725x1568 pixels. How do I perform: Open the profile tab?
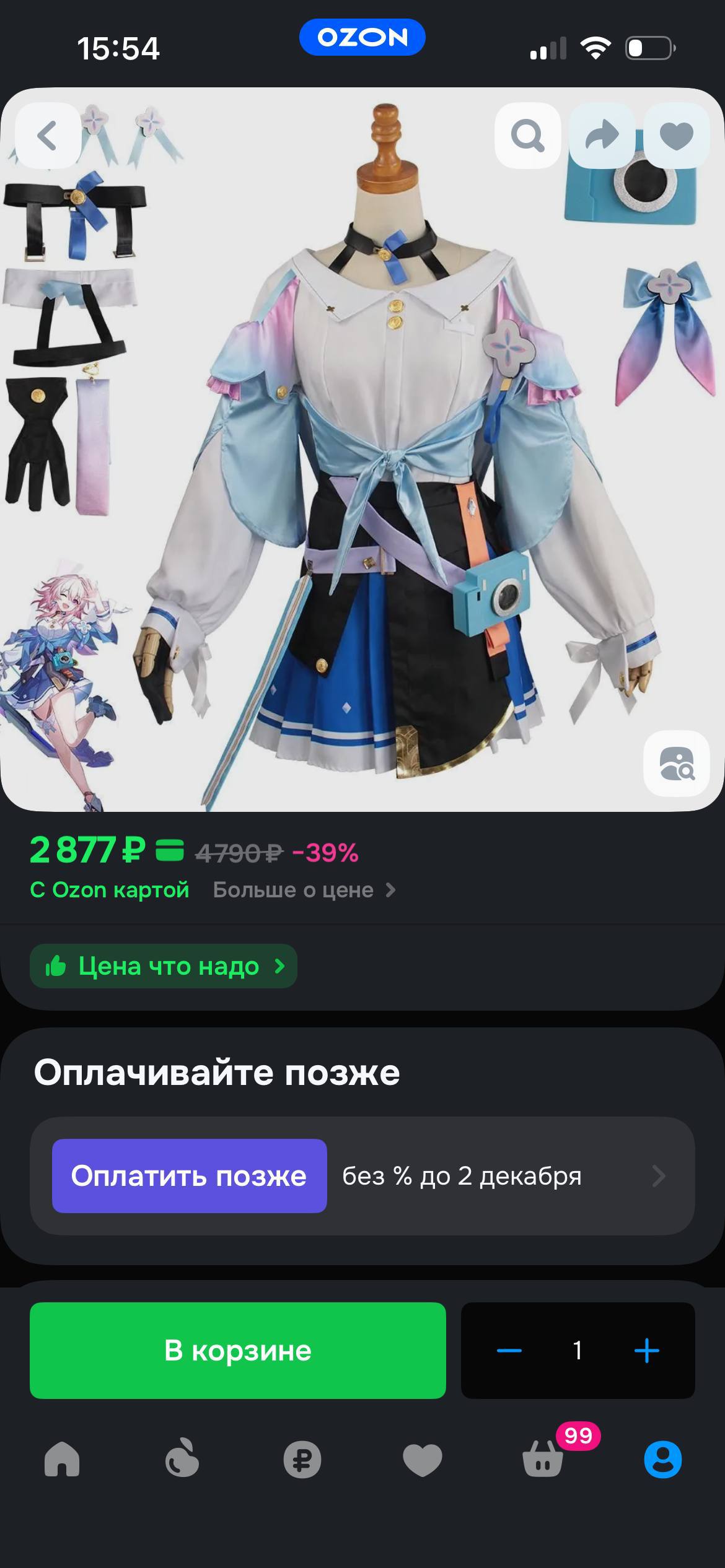point(662,1460)
